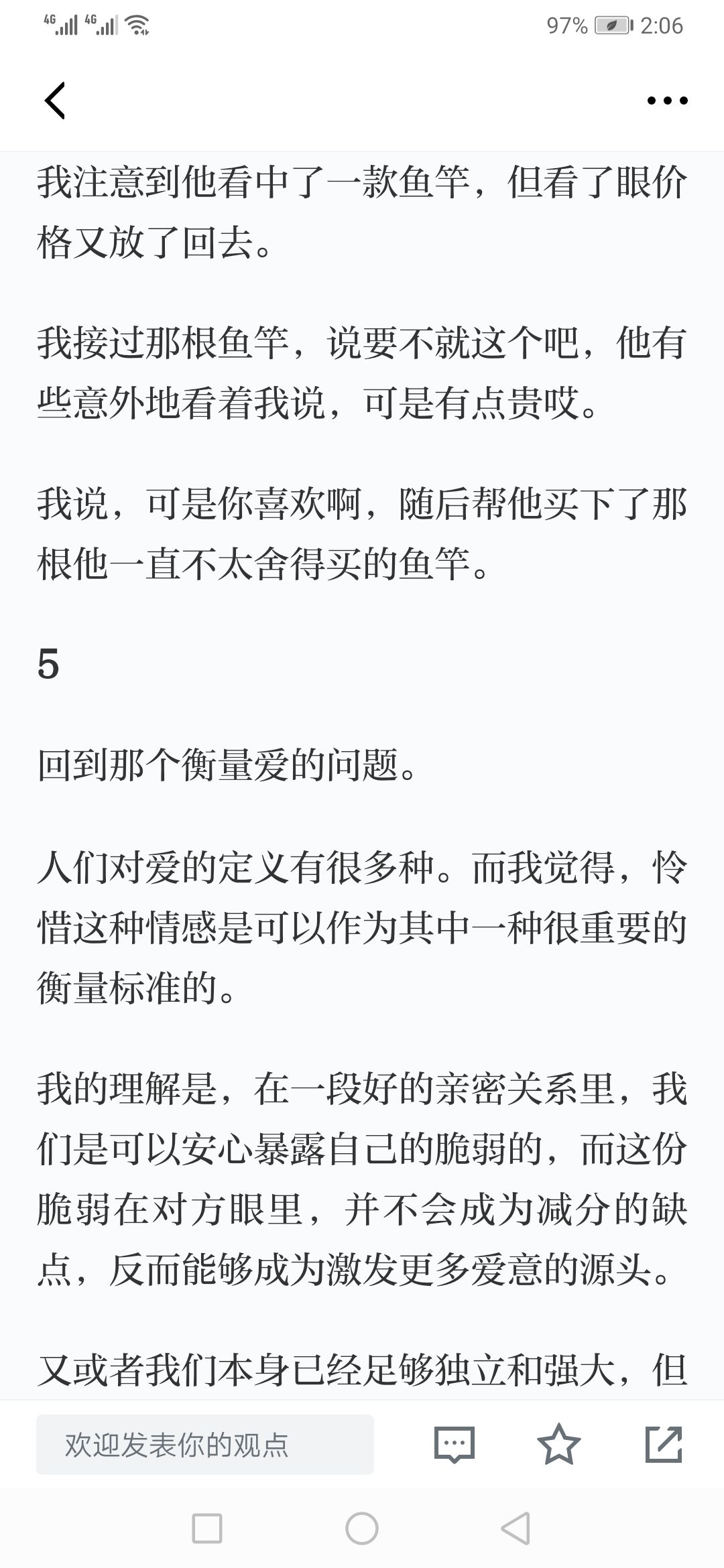Open recent apps with the square button

207,1528
